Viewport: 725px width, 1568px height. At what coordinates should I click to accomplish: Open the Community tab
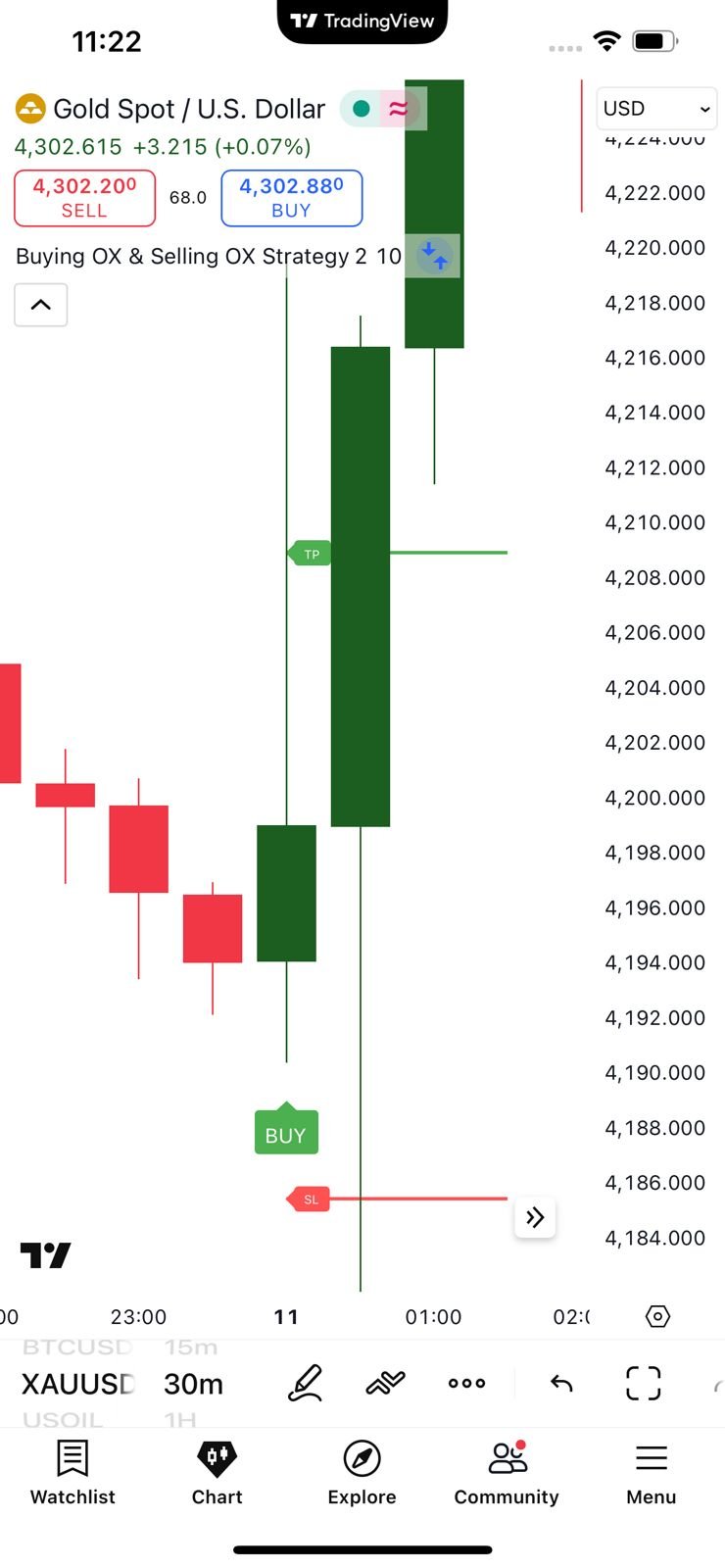pos(507,1471)
